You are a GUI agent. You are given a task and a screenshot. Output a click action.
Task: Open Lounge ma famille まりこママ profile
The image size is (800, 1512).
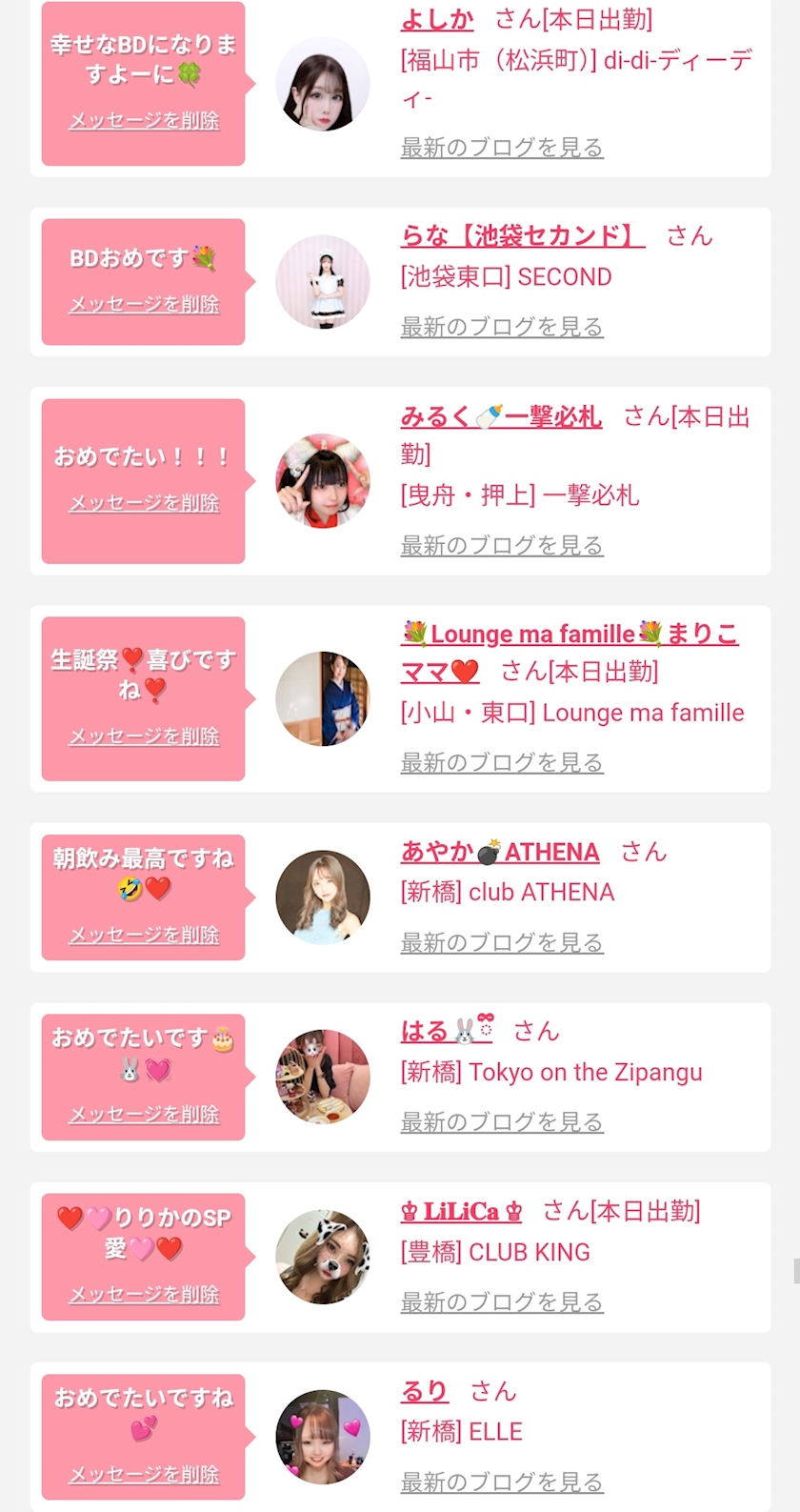coord(570,653)
